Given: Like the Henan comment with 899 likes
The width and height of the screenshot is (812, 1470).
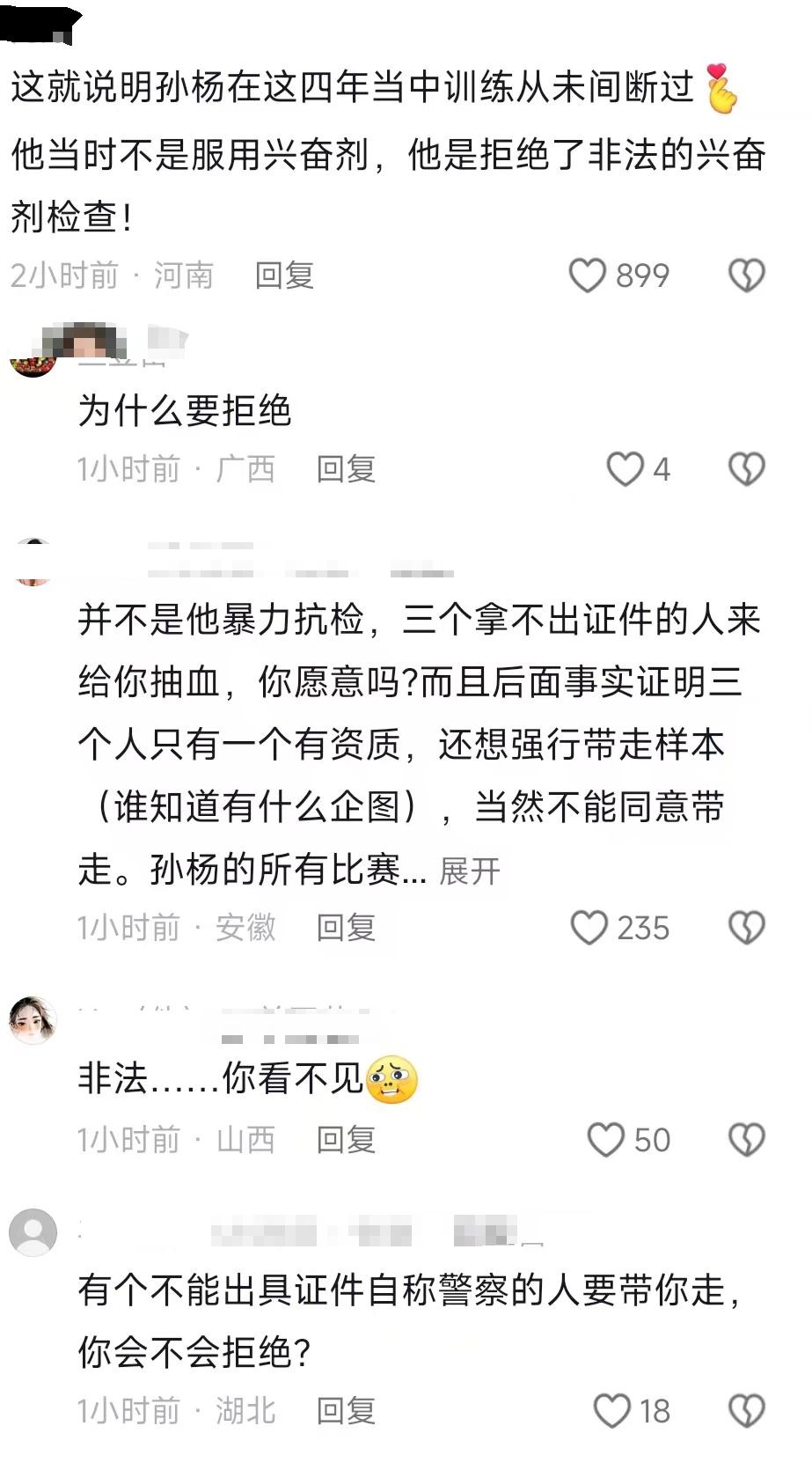Looking at the screenshot, I should [x=587, y=276].
